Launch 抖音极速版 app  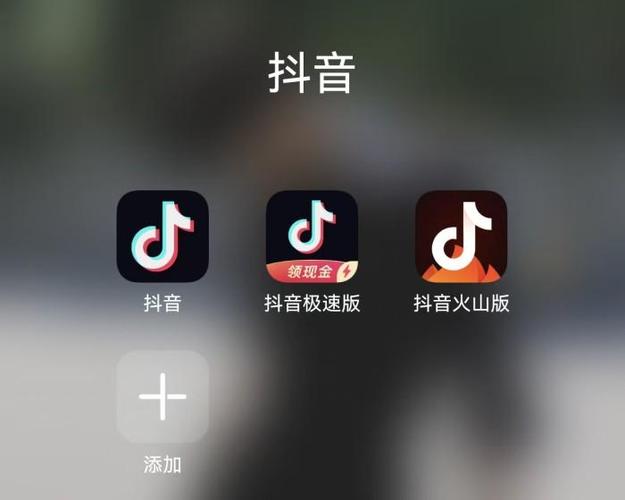click(312, 237)
